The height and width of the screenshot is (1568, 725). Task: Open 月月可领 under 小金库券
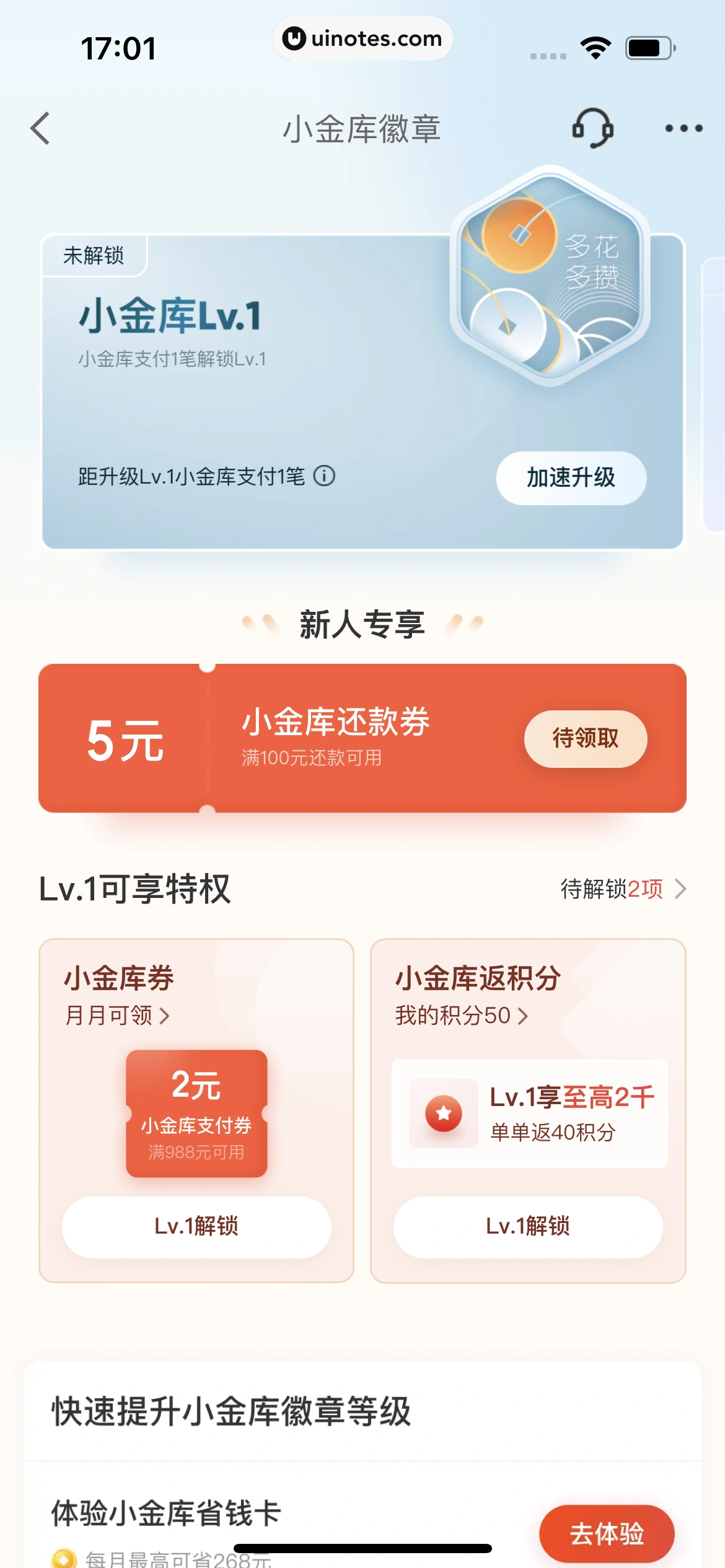point(117,1016)
